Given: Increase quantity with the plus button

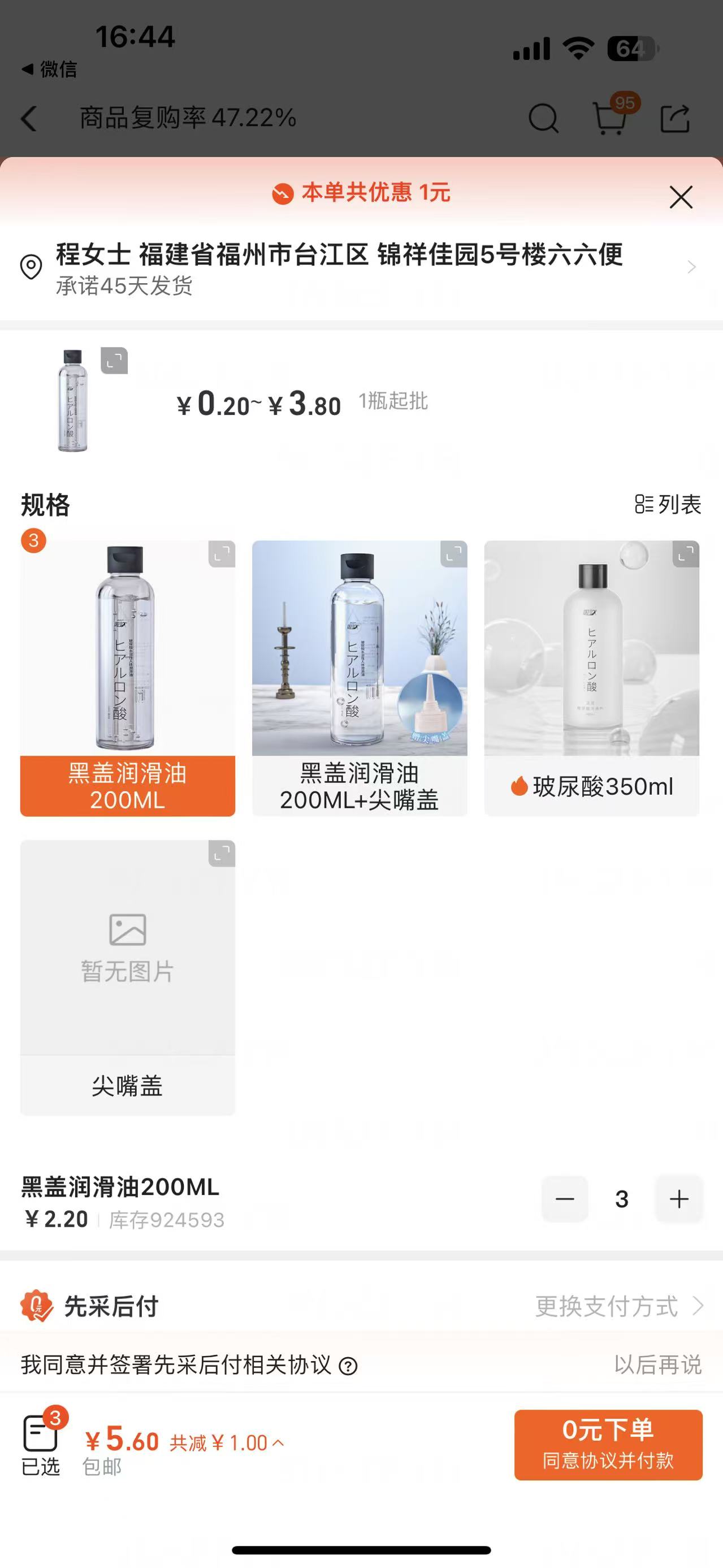Looking at the screenshot, I should pos(678,1199).
